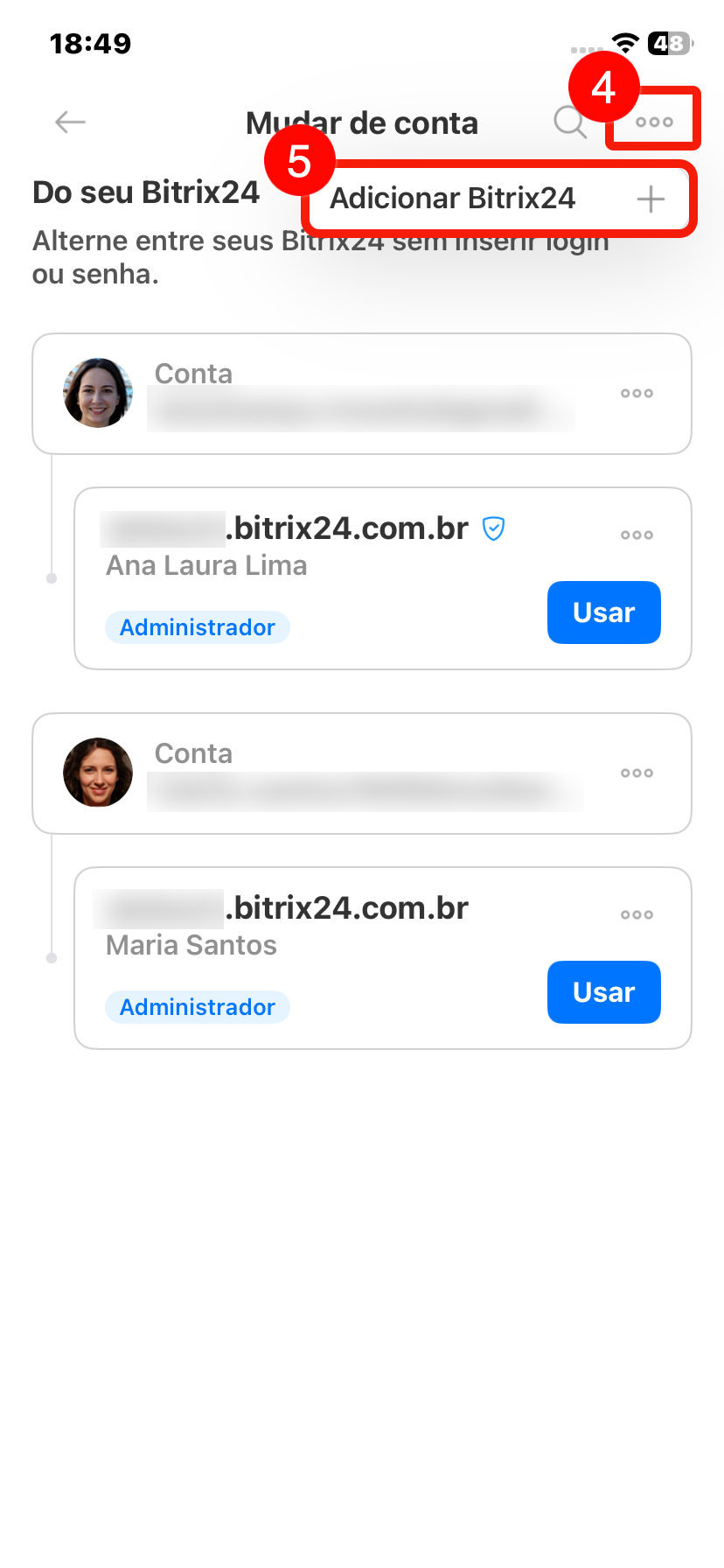The height and width of the screenshot is (1568, 724).
Task: Open the search magnifier icon
Action: [569, 122]
